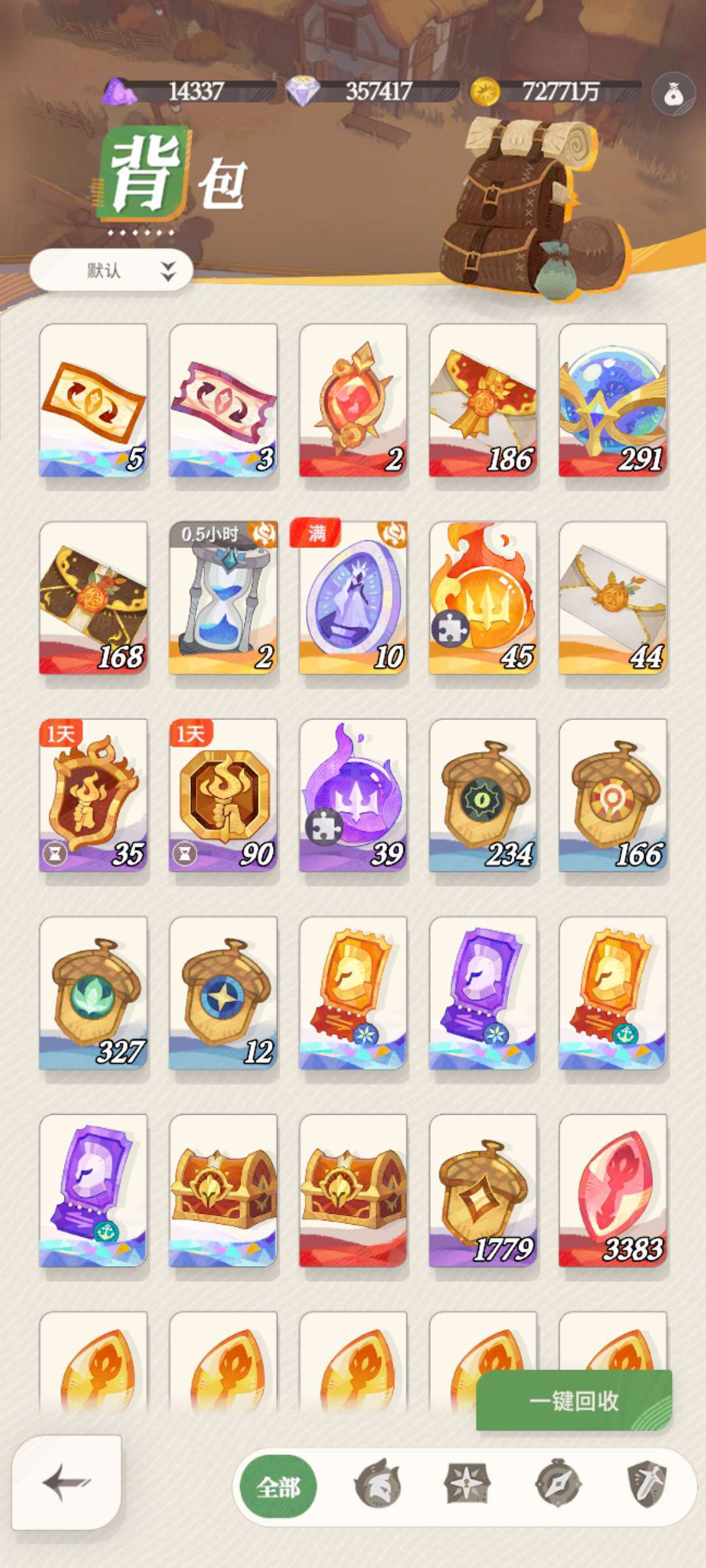This screenshot has width=706, height=1568.
Task: Open the money bag icon at top right
Action: click(673, 94)
